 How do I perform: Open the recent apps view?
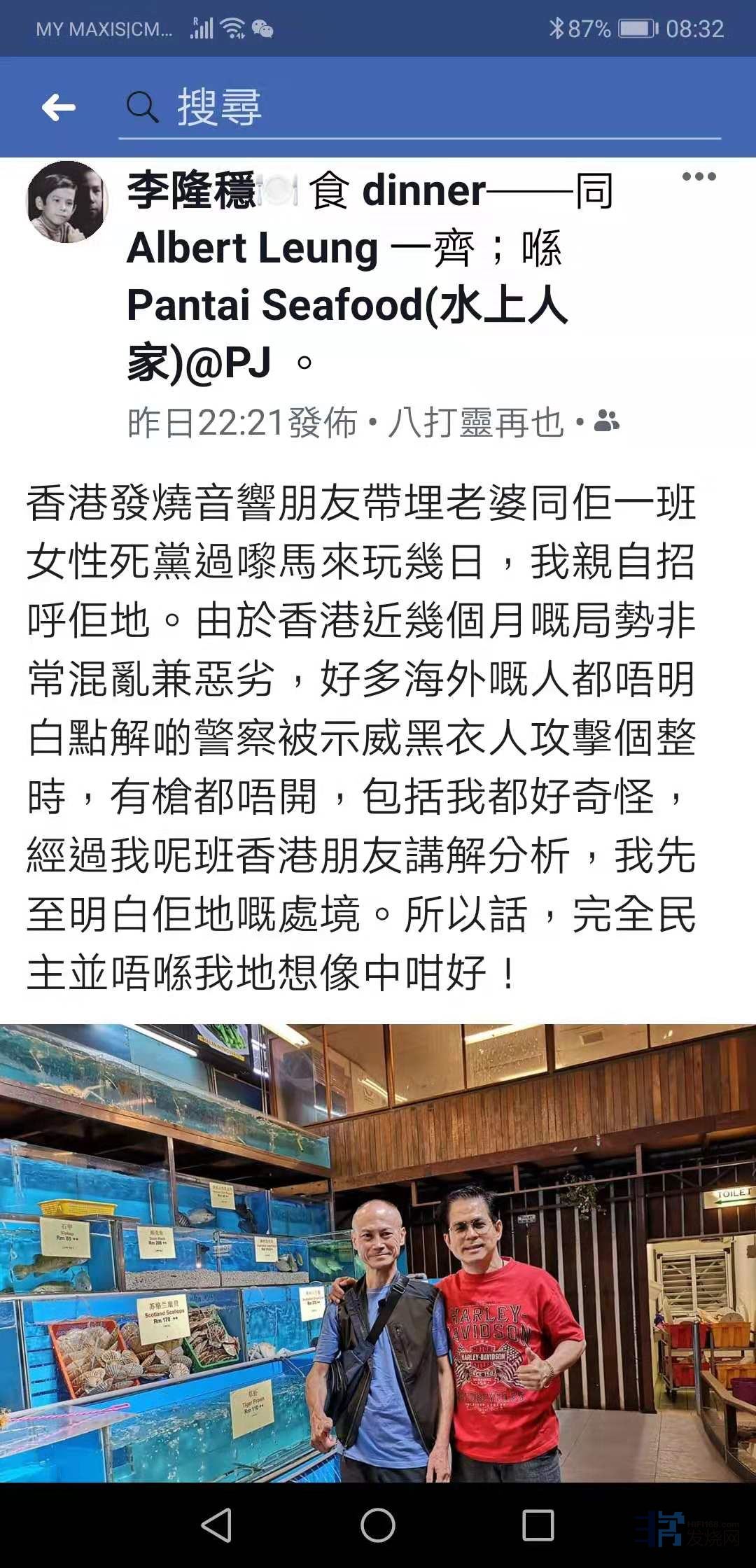point(538,1525)
